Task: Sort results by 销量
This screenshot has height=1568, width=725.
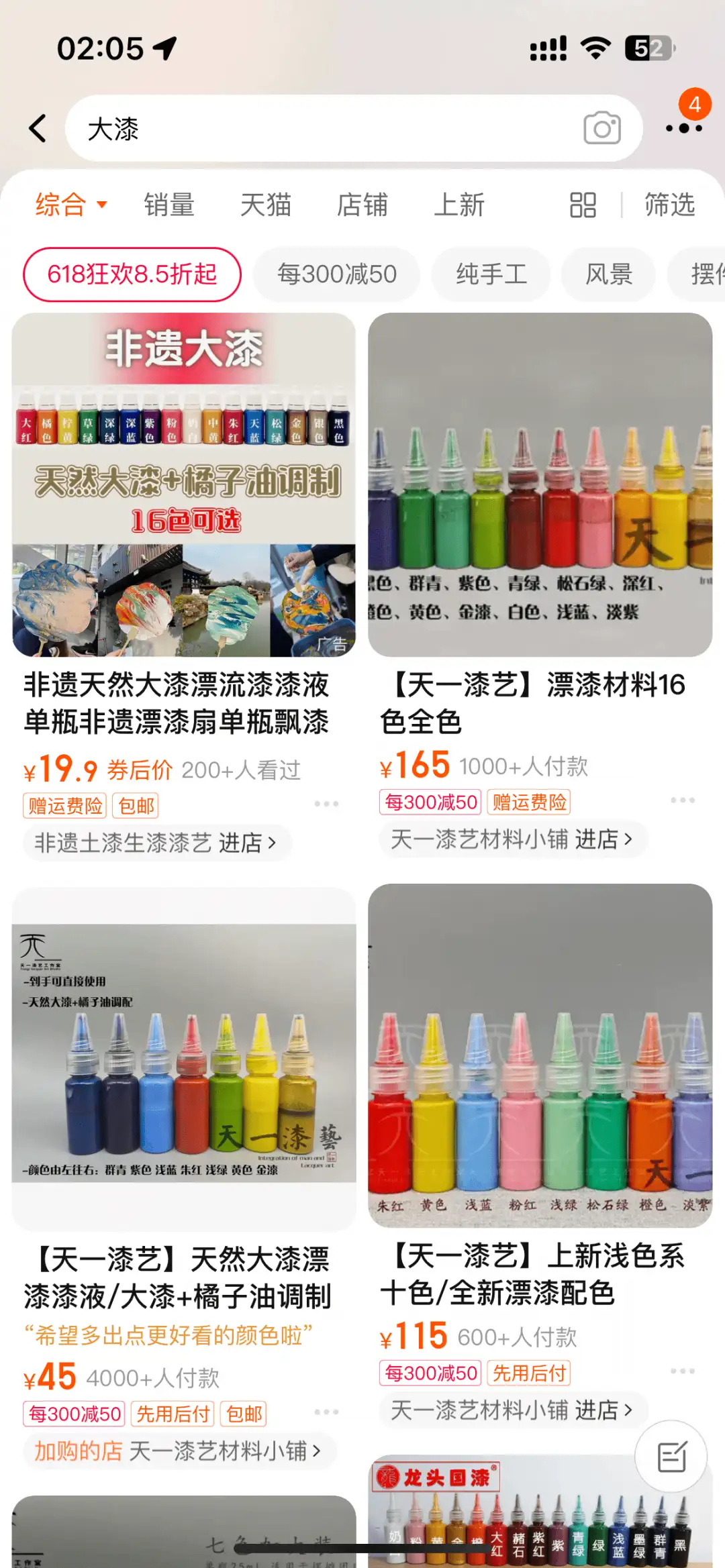Action: pyautogui.click(x=169, y=205)
